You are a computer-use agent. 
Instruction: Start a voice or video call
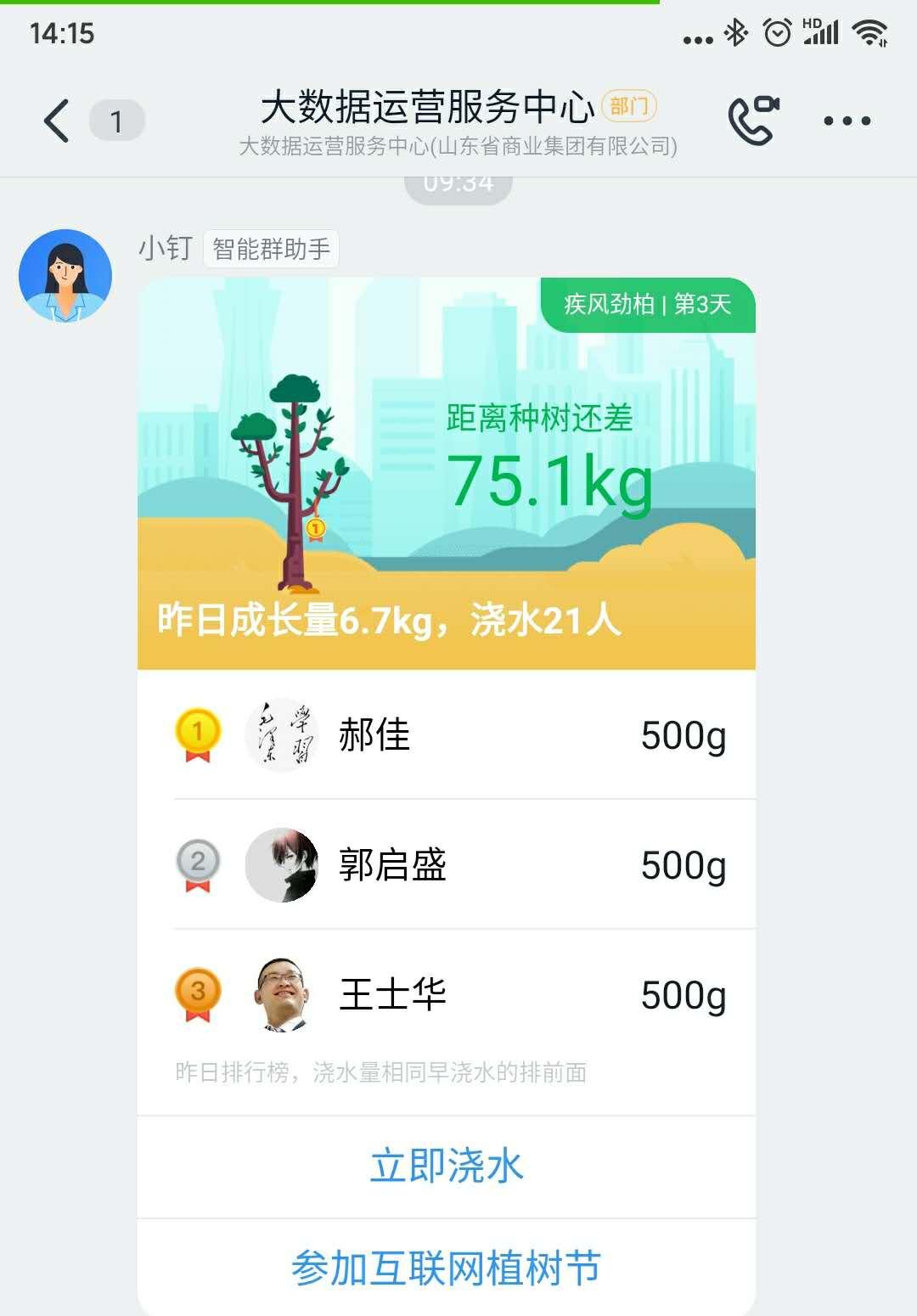(753, 121)
